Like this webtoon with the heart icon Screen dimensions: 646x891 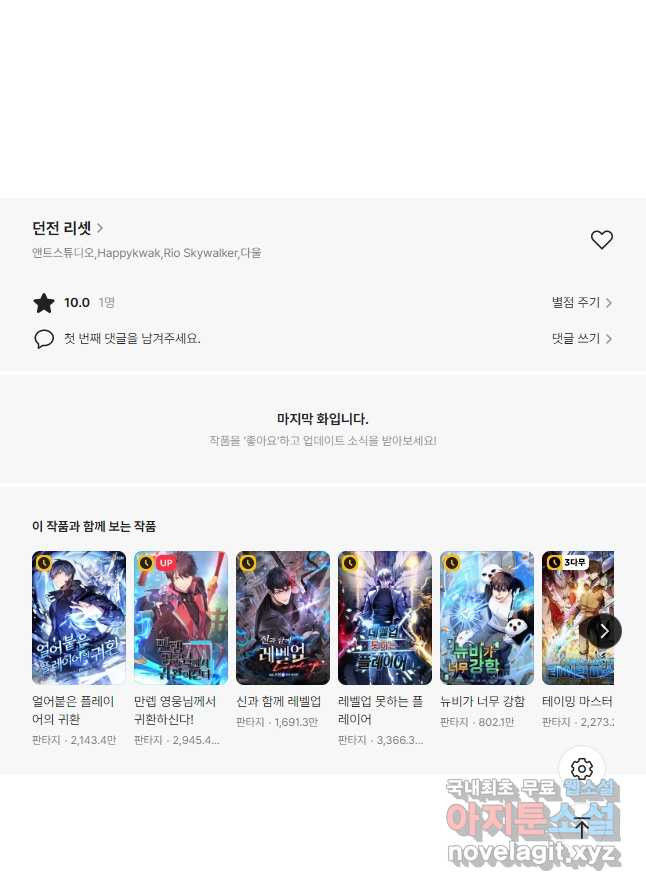(601, 240)
